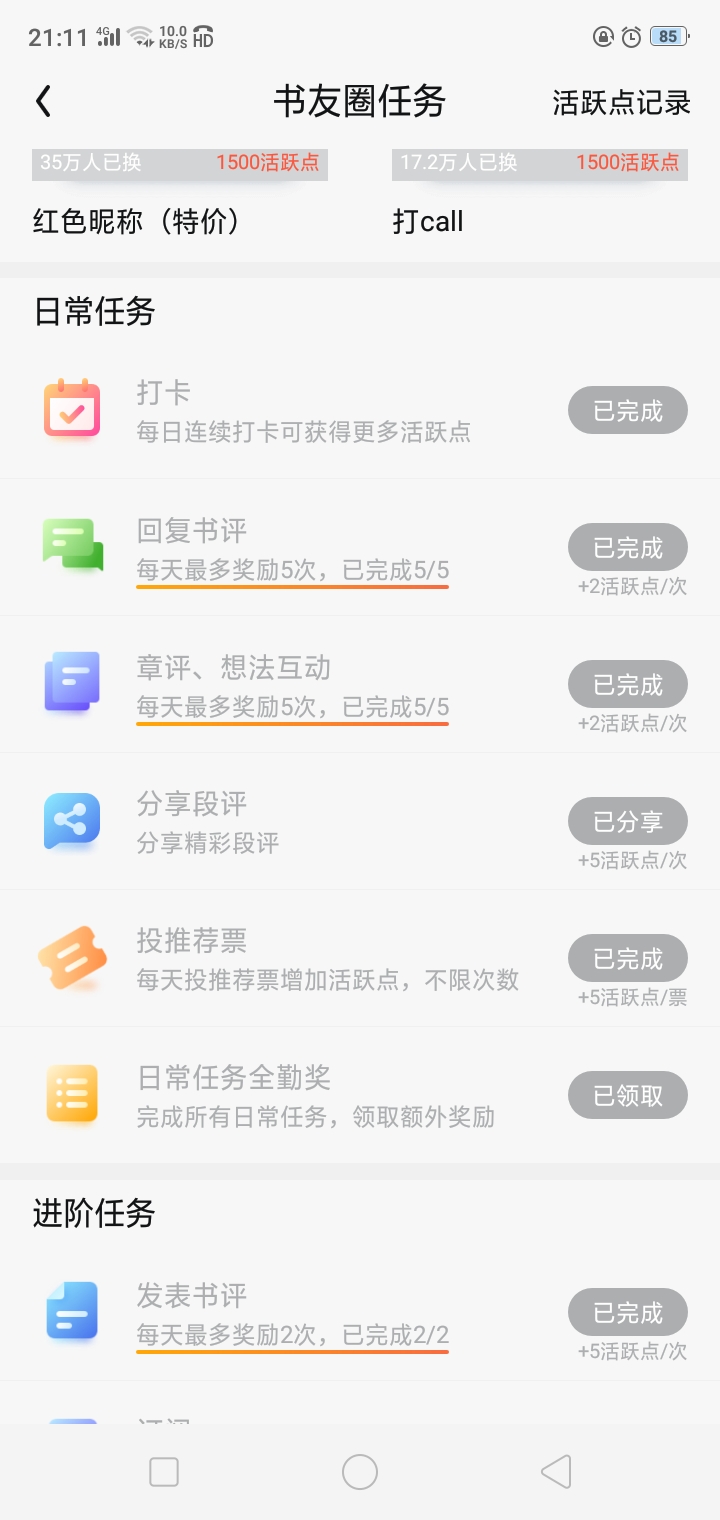Open recent apps from navigation bar
Viewport: 720px width, 1520px height.
(164, 1472)
